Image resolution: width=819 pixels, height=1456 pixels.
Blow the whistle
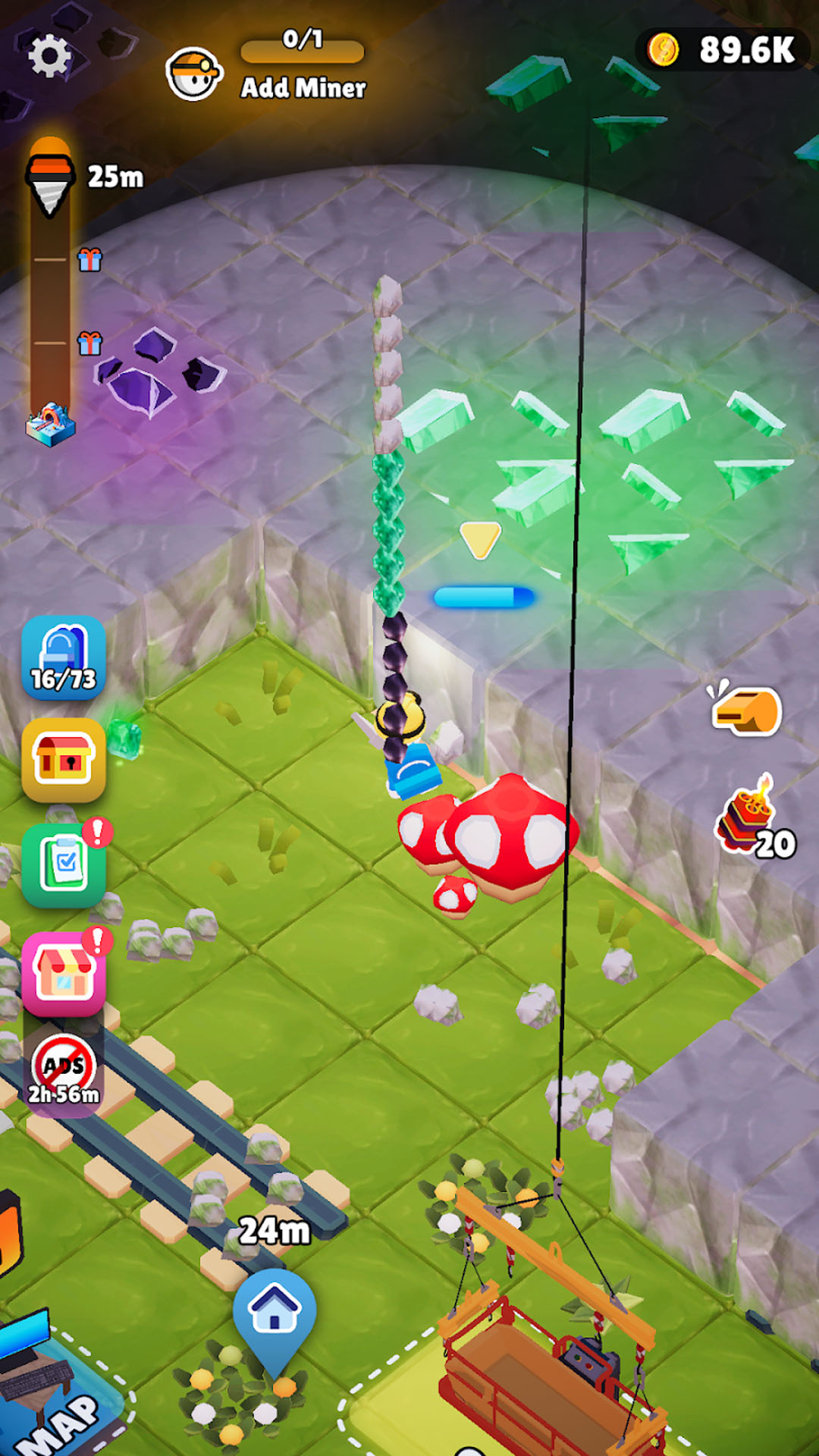pyautogui.click(x=746, y=711)
